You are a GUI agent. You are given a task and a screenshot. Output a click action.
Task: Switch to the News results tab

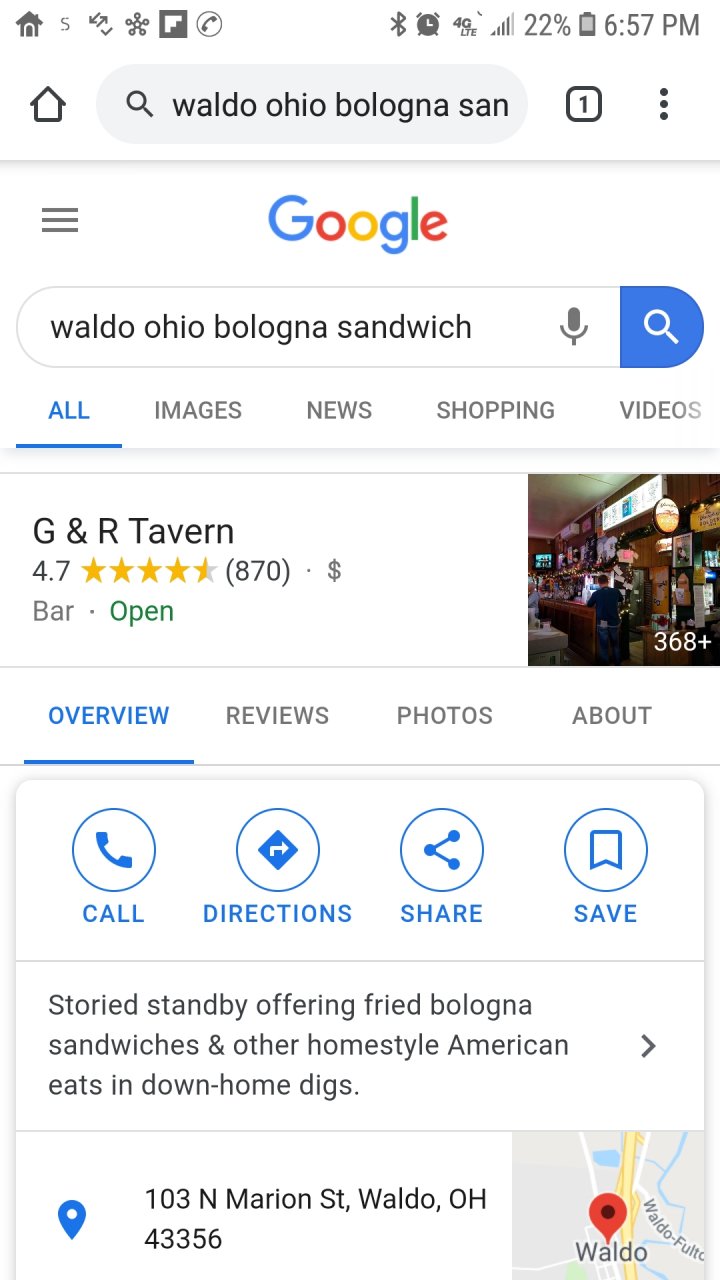click(339, 410)
